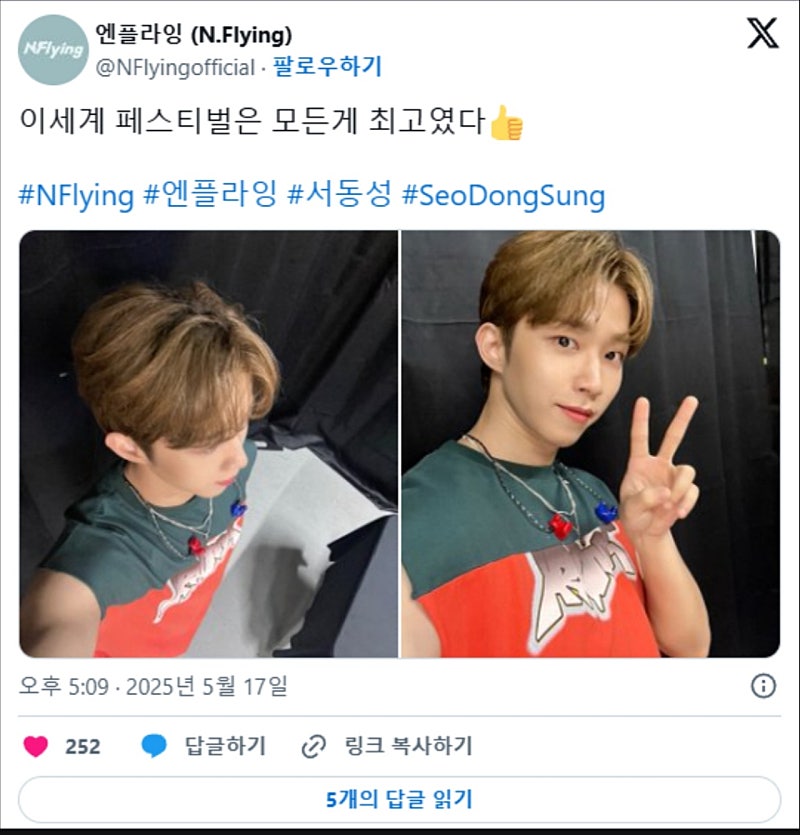View the left photo in the post
Image resolution: width=800 pixels, height=835 pixels.
[x=208, y=443]
